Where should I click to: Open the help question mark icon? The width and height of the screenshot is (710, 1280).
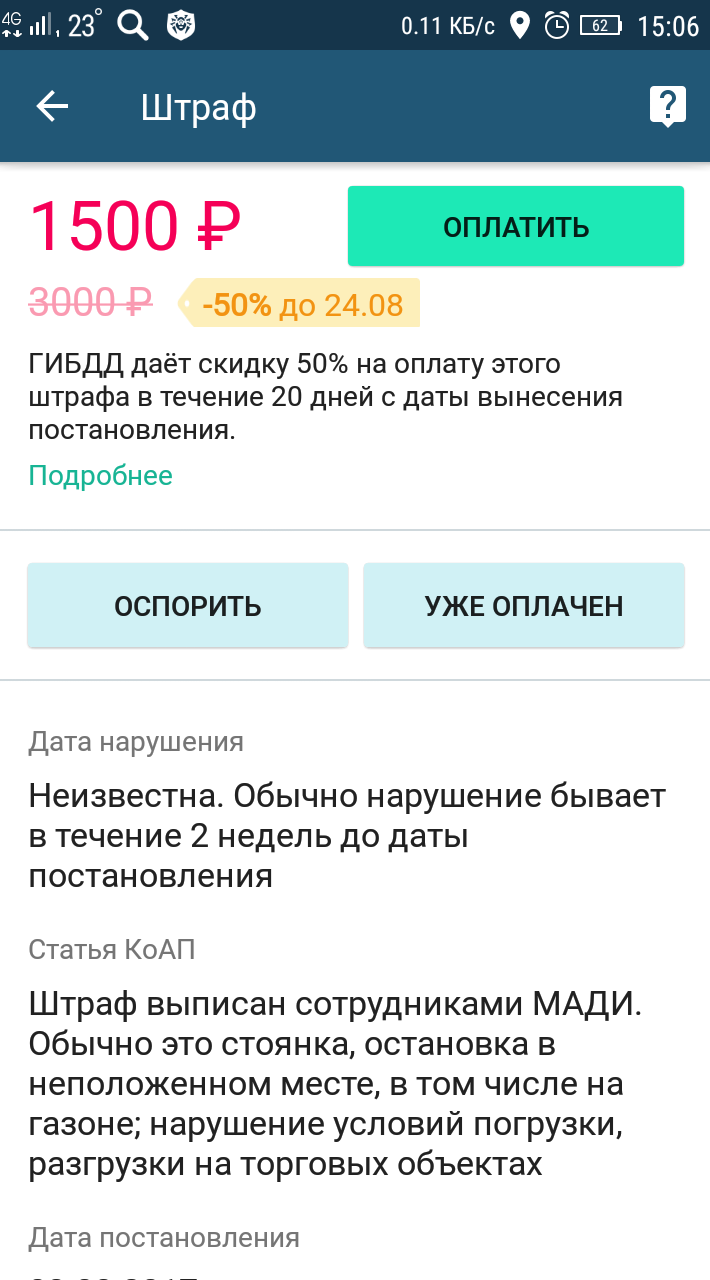[667, 107]
